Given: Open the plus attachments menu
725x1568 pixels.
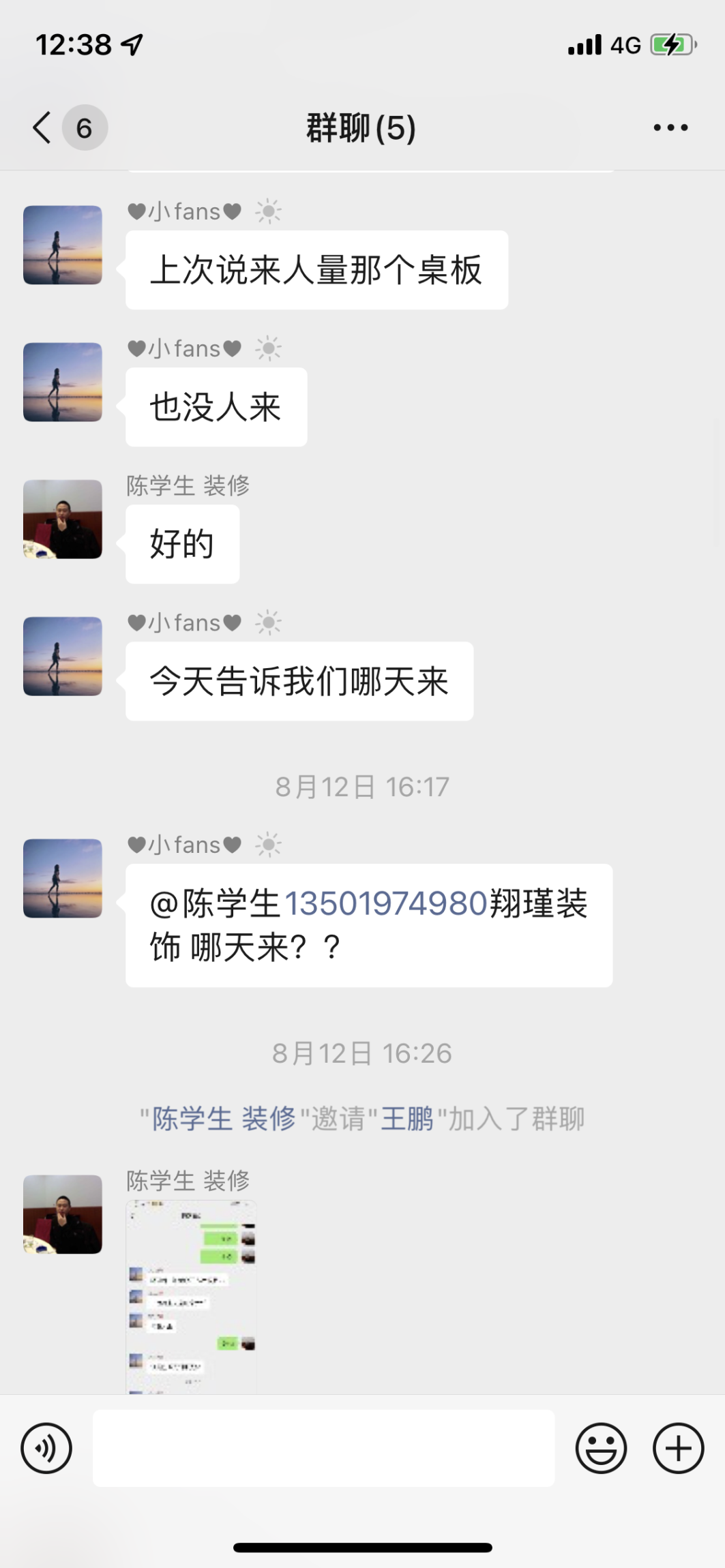Looking at the screenshot, I should [678, 1448].
